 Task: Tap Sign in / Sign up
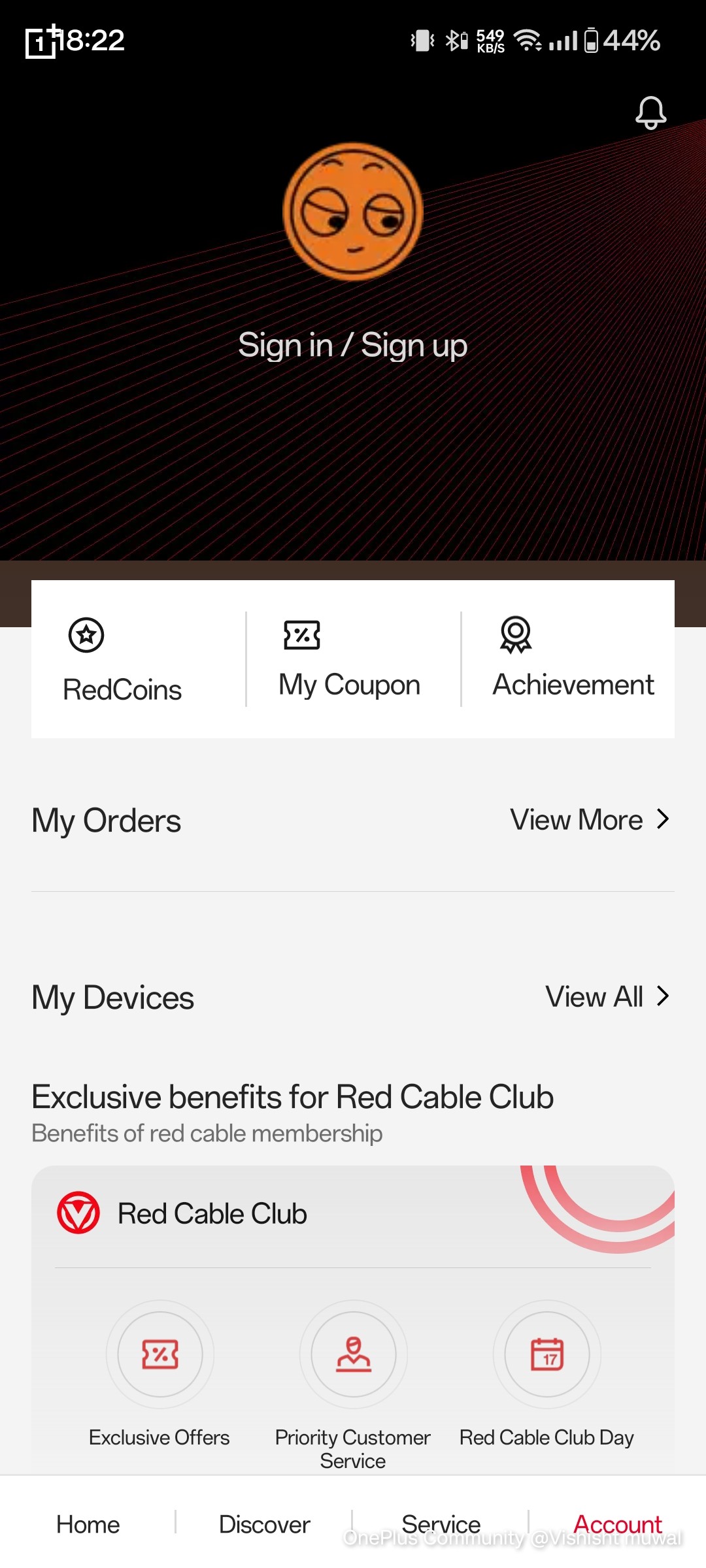pyautogui.click(x=353, y=345)
